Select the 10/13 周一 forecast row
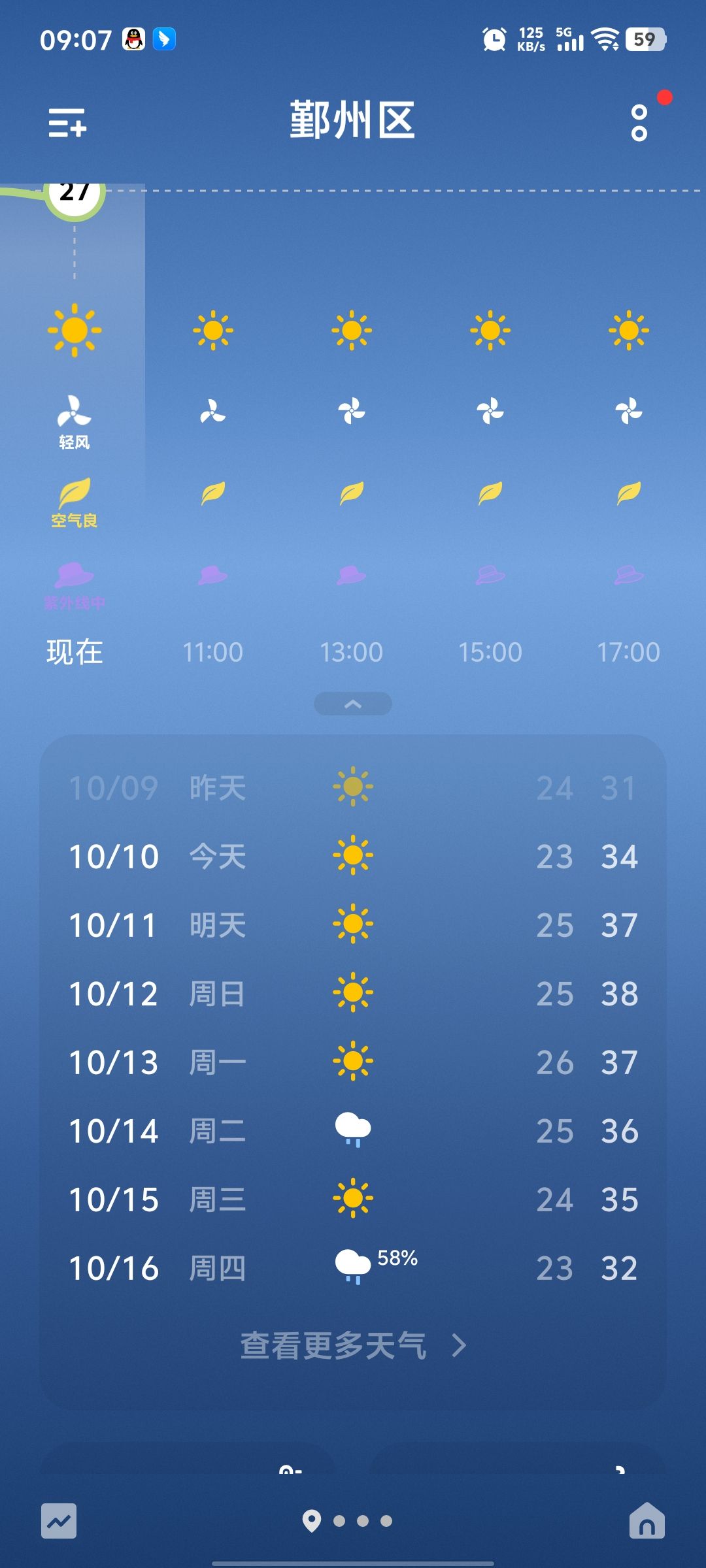Screen dimensions: 706x1568 click(353, 1062)
